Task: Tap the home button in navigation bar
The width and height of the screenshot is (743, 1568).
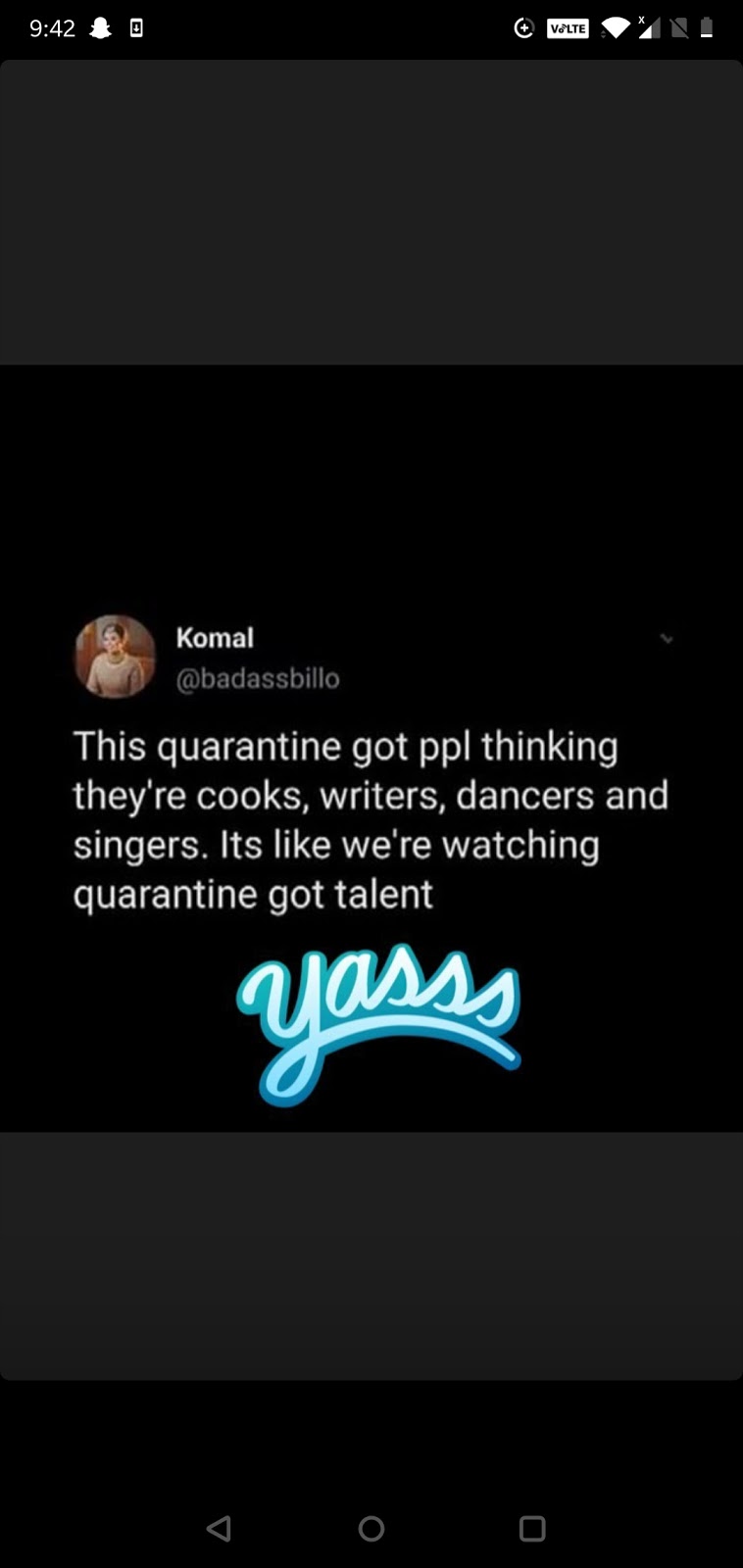Action: pos(371,1528)
